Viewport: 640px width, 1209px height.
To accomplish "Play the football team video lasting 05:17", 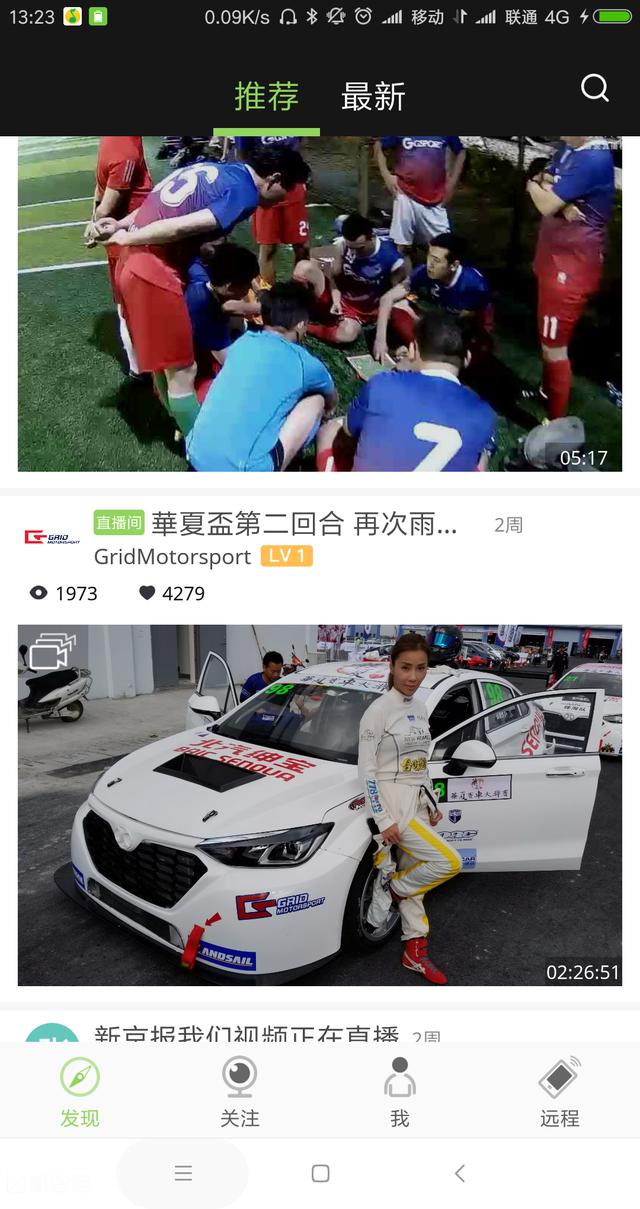I will [320, 304].
